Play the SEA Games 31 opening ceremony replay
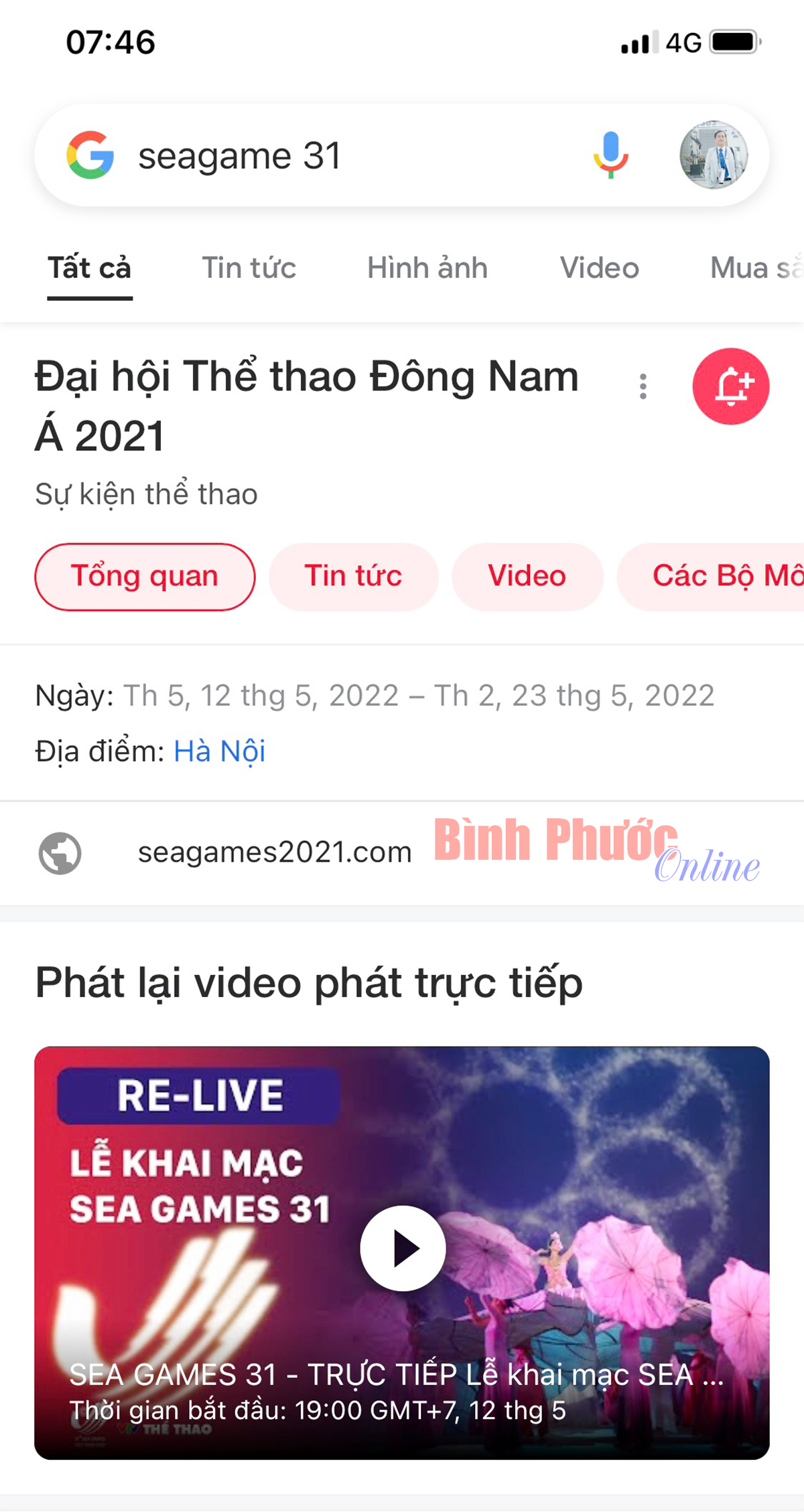The image size is (804, 1512). 403,1248
